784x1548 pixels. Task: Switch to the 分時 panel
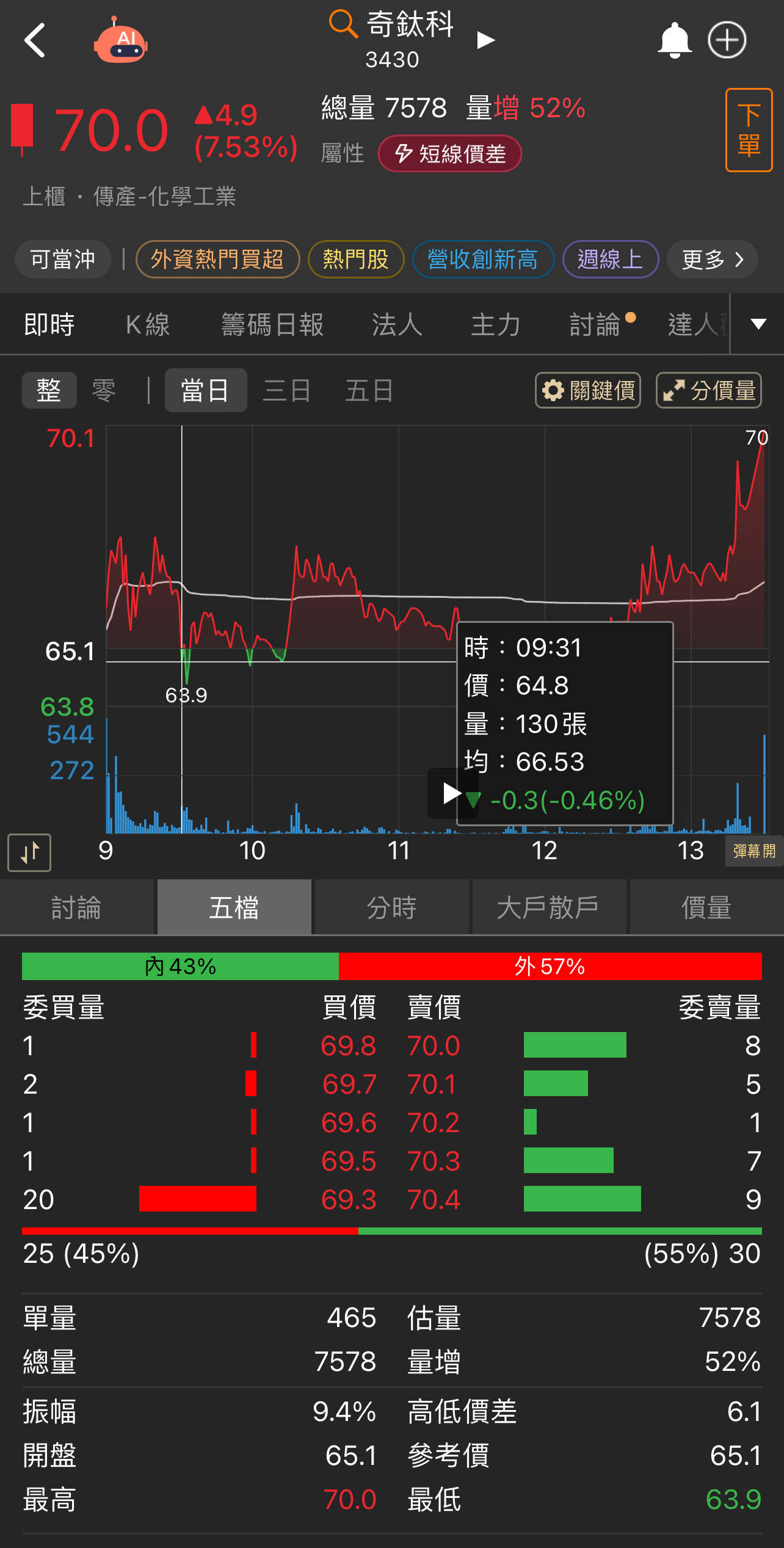pos(391,907)
